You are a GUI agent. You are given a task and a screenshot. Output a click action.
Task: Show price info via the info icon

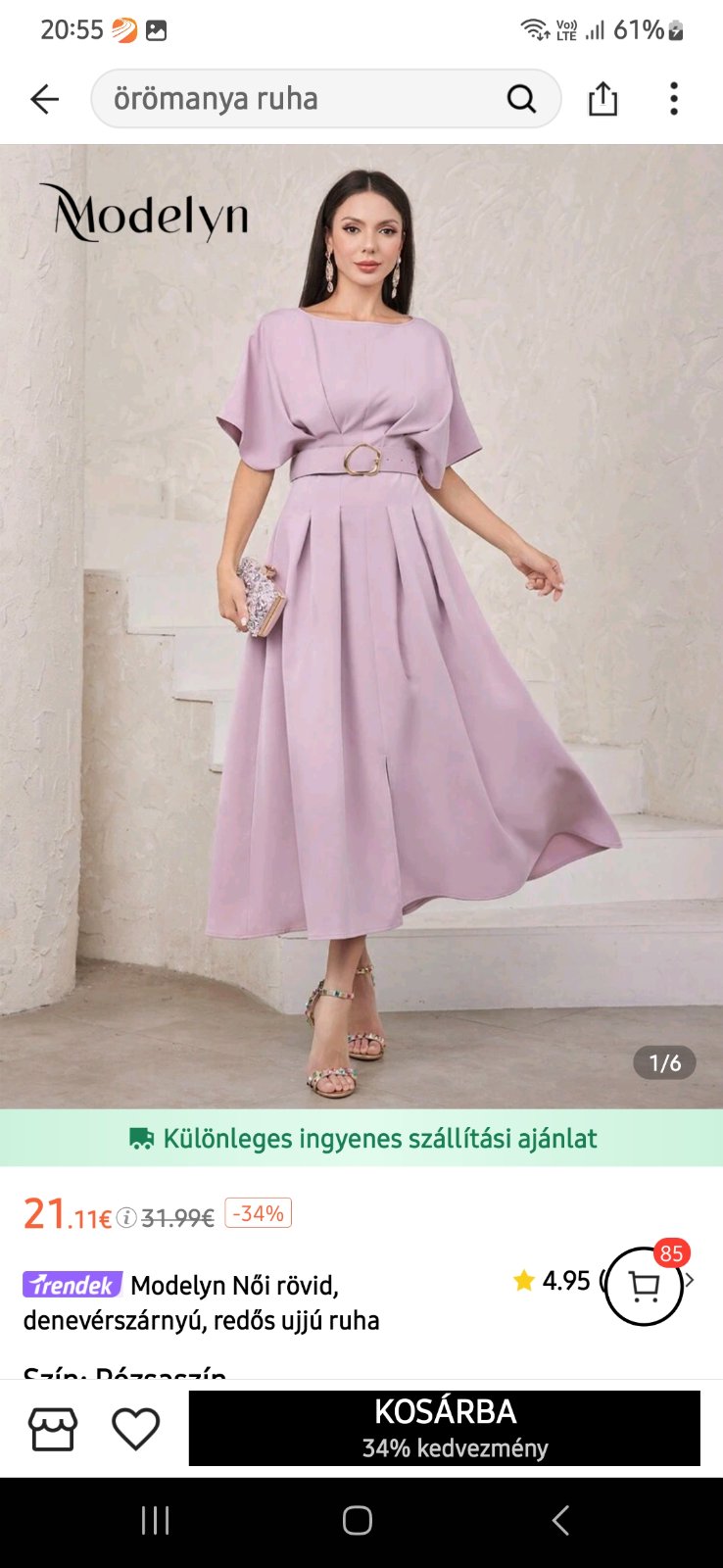pos(126,1218)
